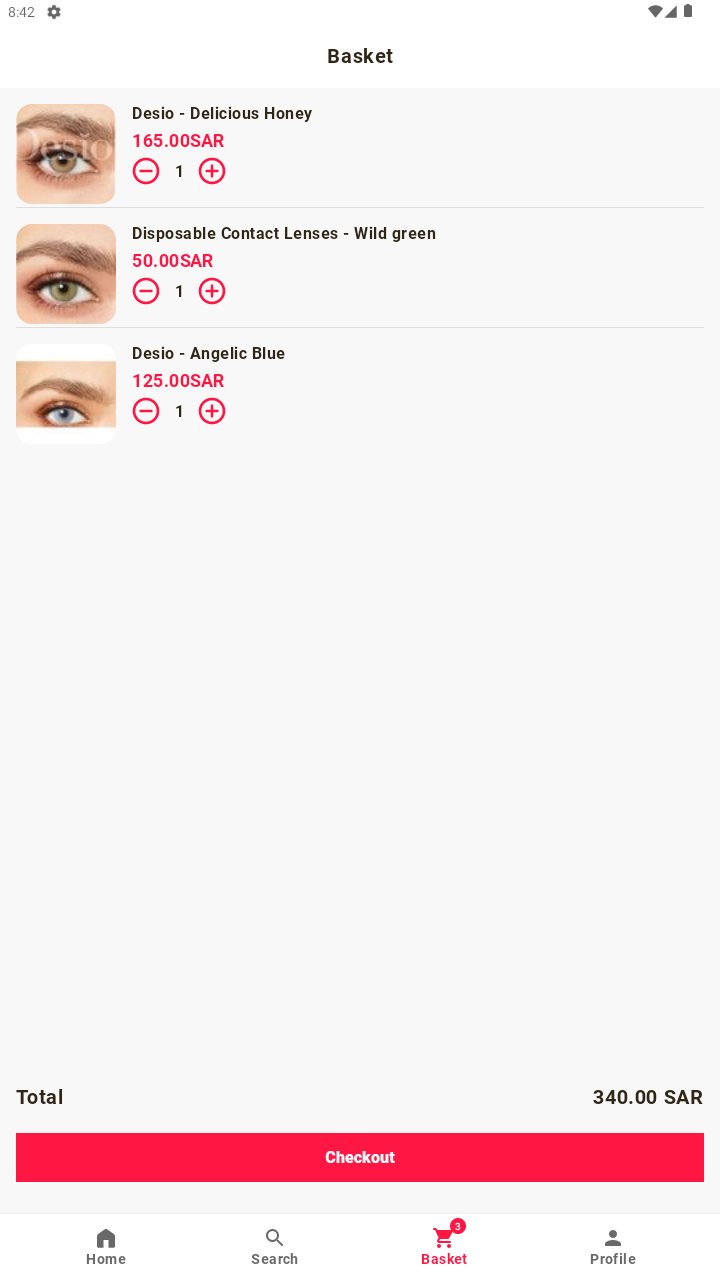Open the Desio - Angelic Blue product image
720x1280 pixels.
coord(66,394)
